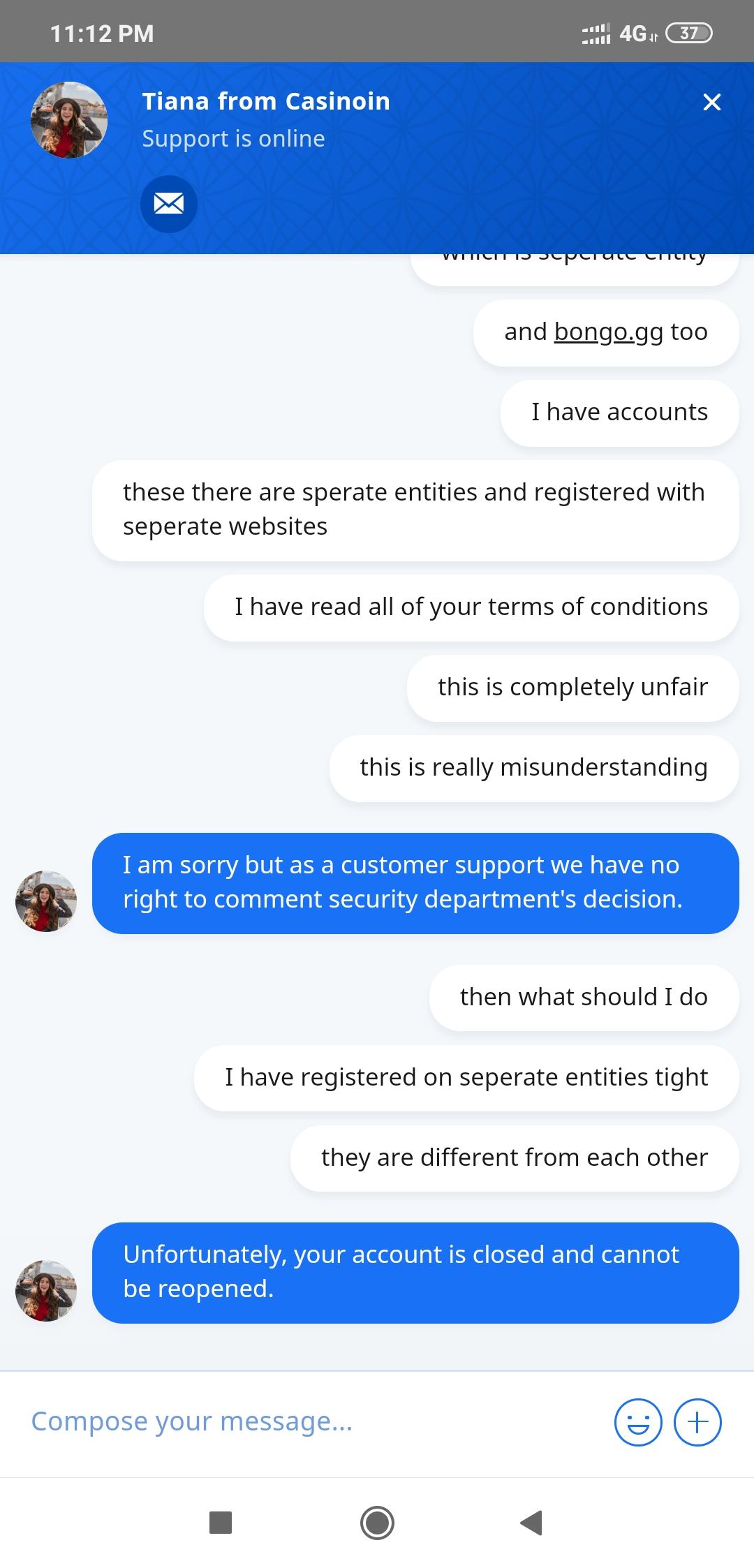Go back using system navigation
754x1568 pixels.
532,1522
